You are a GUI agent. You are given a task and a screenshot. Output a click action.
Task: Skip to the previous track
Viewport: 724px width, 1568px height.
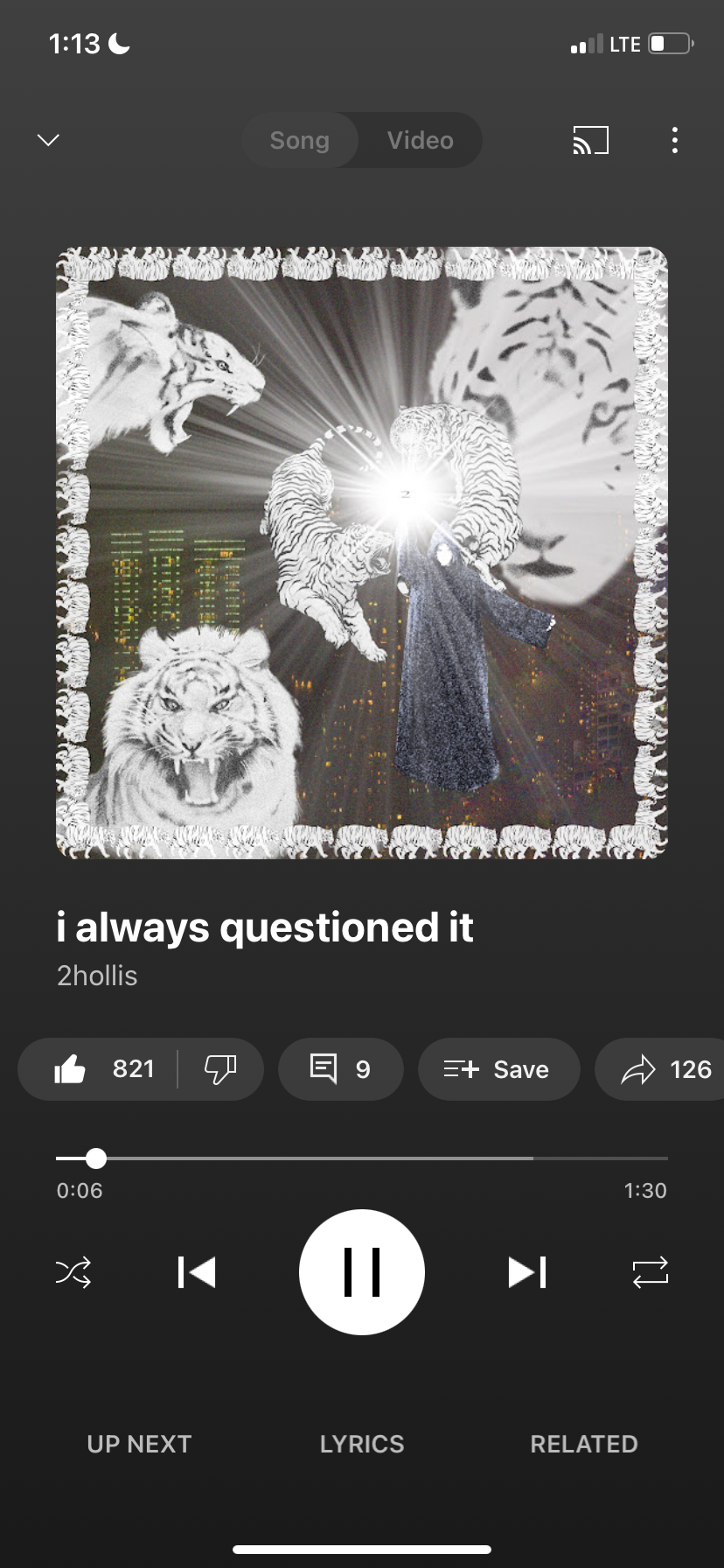pyautogui.click(x=196, y=1272)
